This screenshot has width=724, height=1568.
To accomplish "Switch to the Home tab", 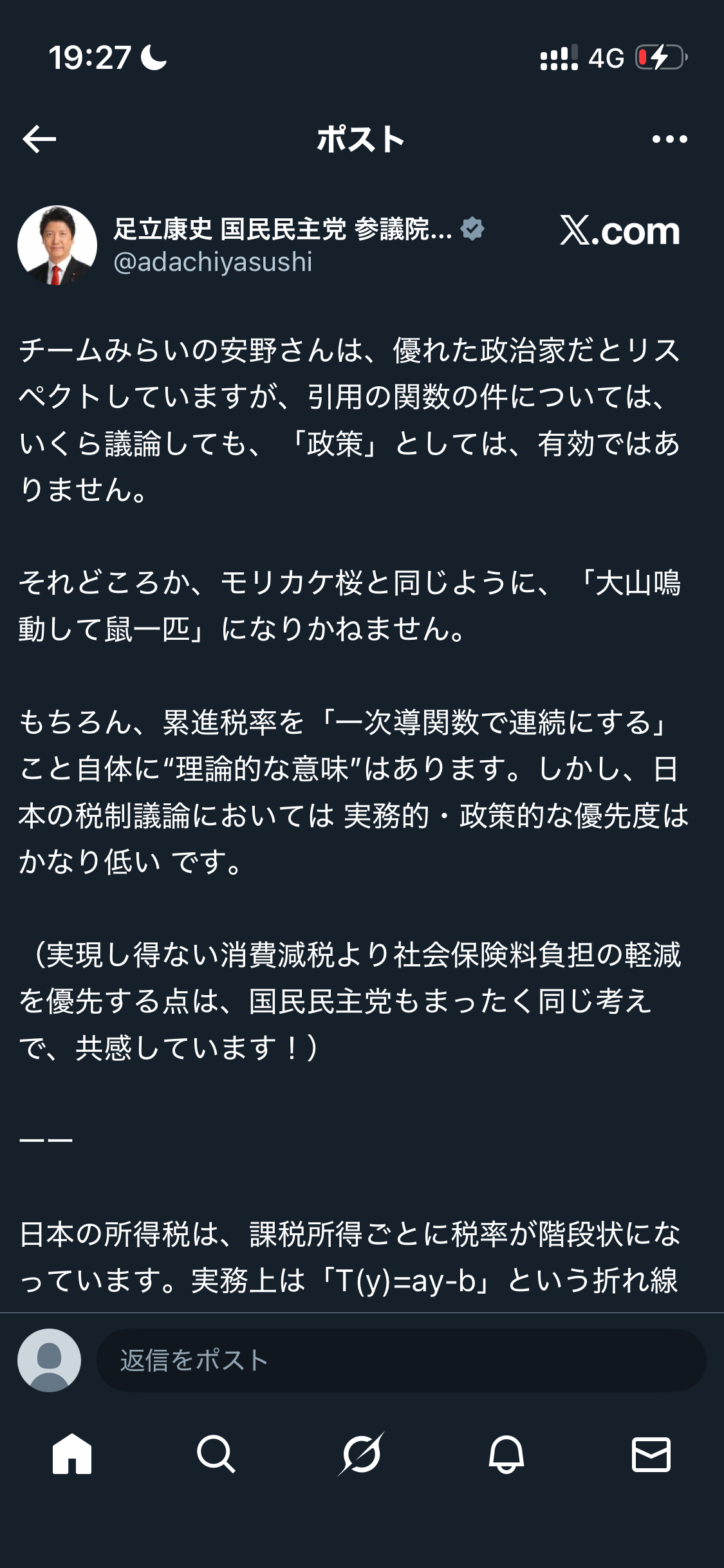I will pyautogui.click(x=72, y=1454).
